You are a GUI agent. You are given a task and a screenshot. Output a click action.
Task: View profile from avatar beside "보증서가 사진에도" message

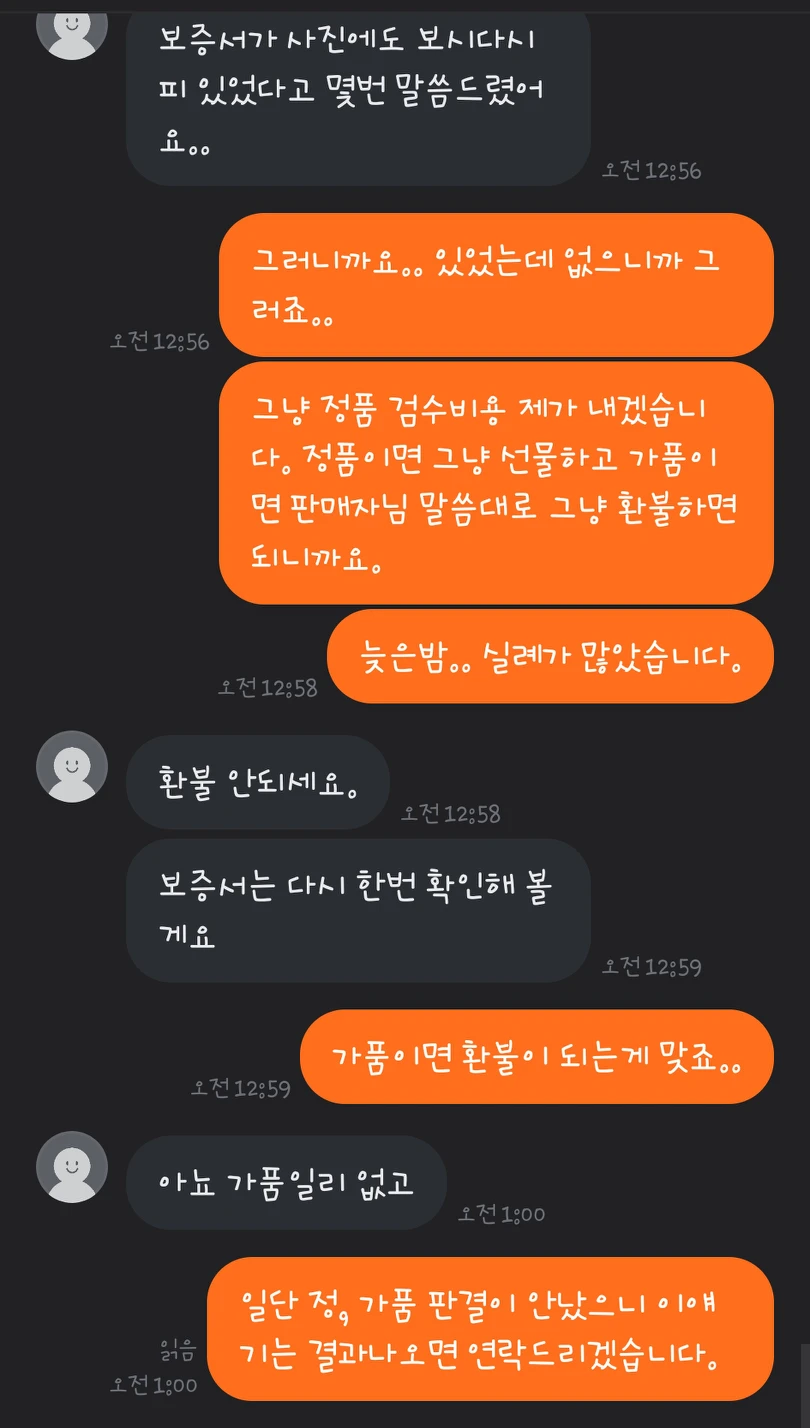tap(71, 28)
